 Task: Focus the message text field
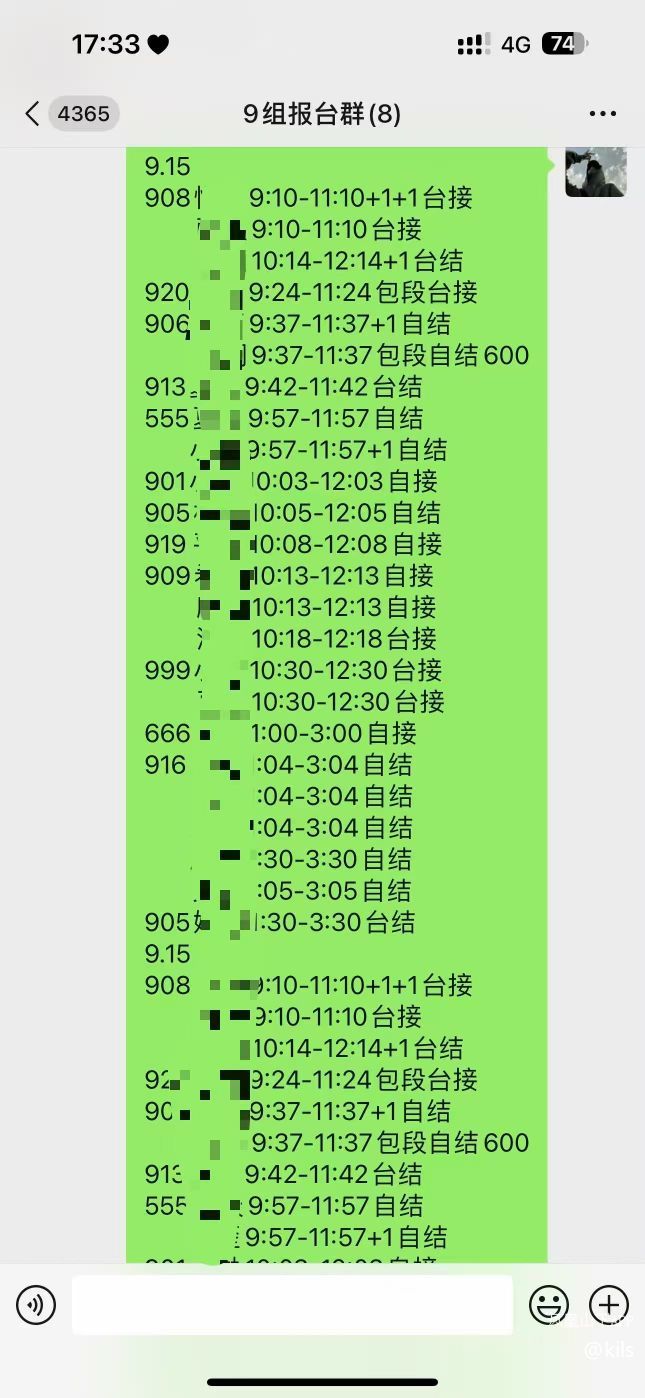(x=292, y=1305)
